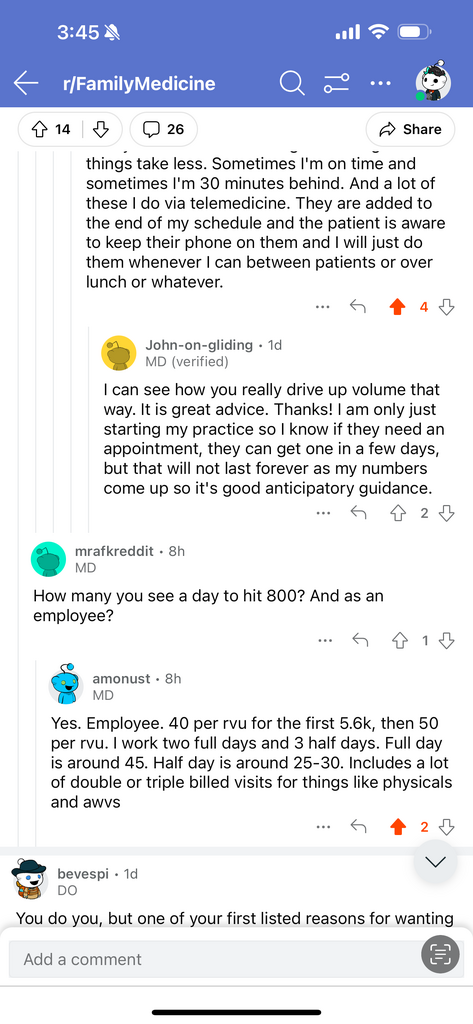
Task: Open the 26 comments button
Action: pos(163,129)
